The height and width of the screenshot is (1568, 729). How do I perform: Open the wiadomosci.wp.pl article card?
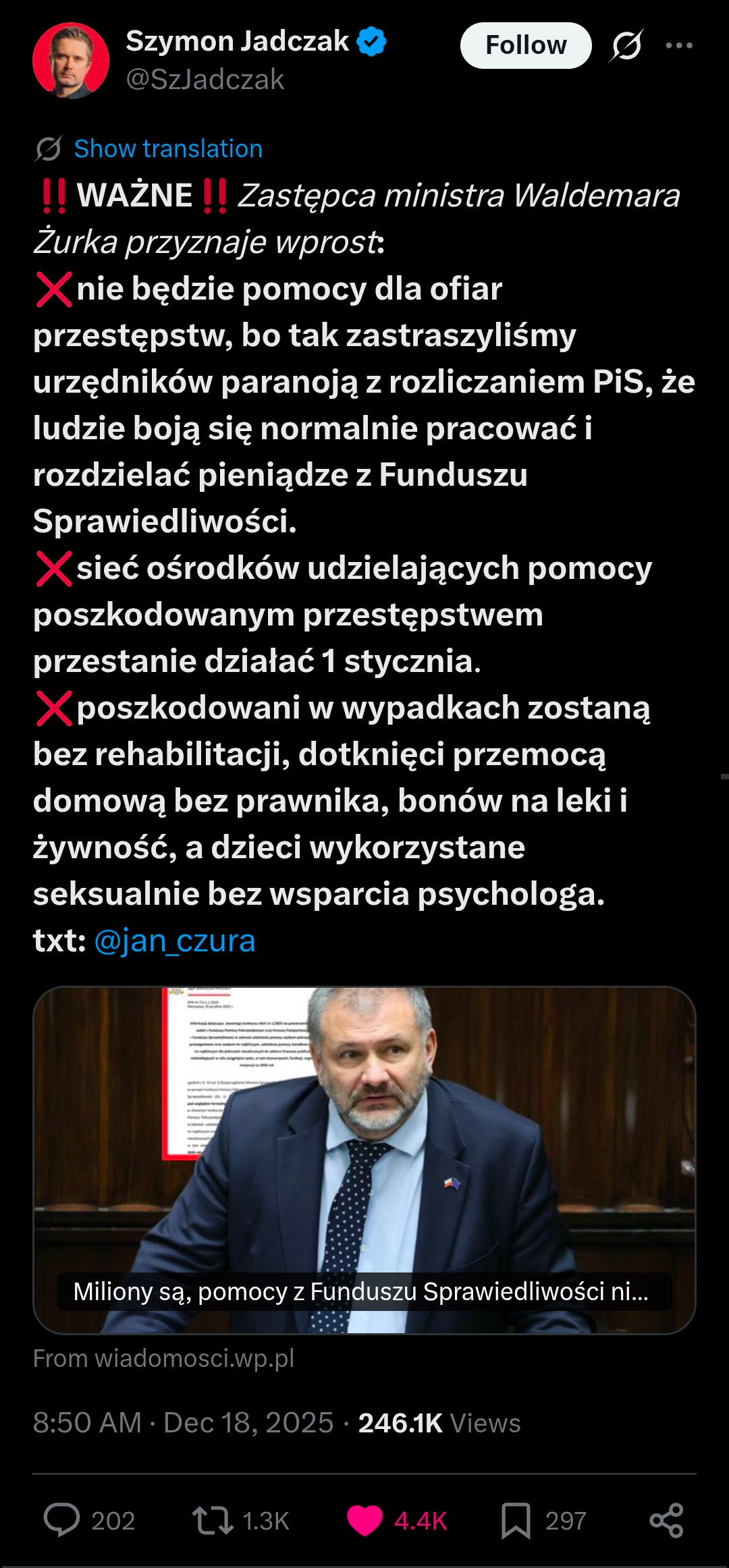click(364, 1159)
